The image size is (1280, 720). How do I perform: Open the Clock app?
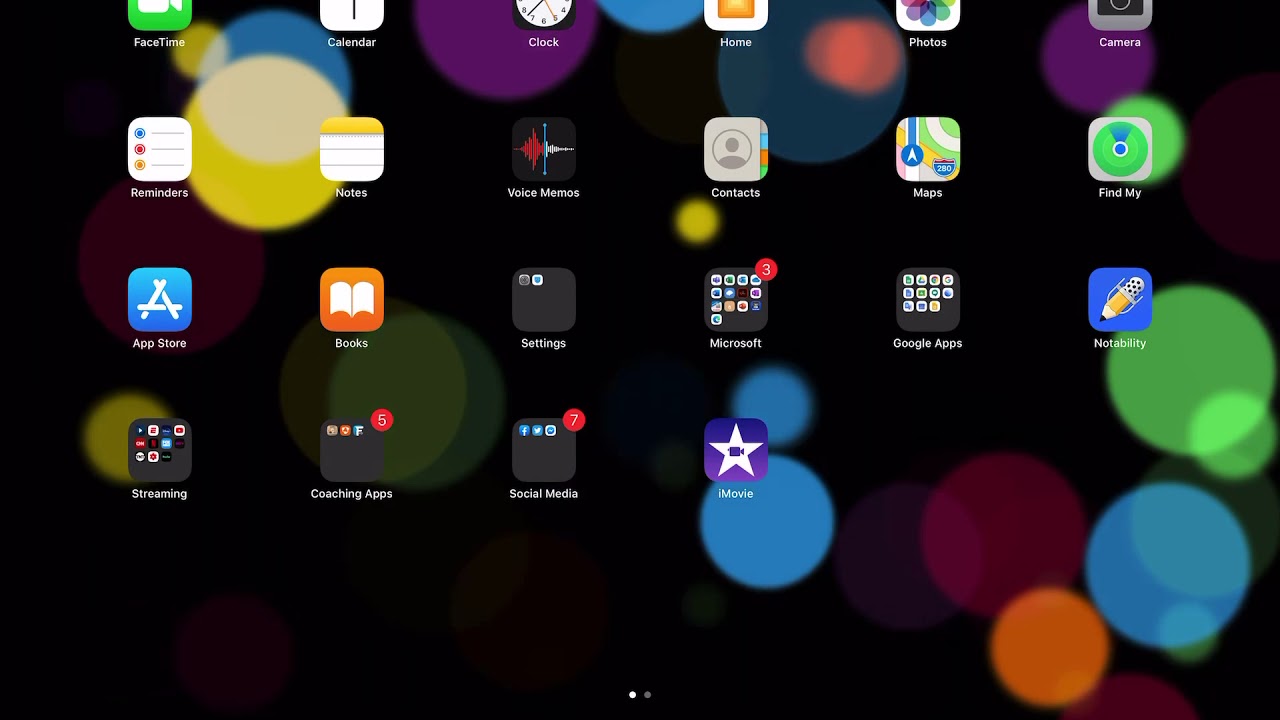[x=544, y=14]
